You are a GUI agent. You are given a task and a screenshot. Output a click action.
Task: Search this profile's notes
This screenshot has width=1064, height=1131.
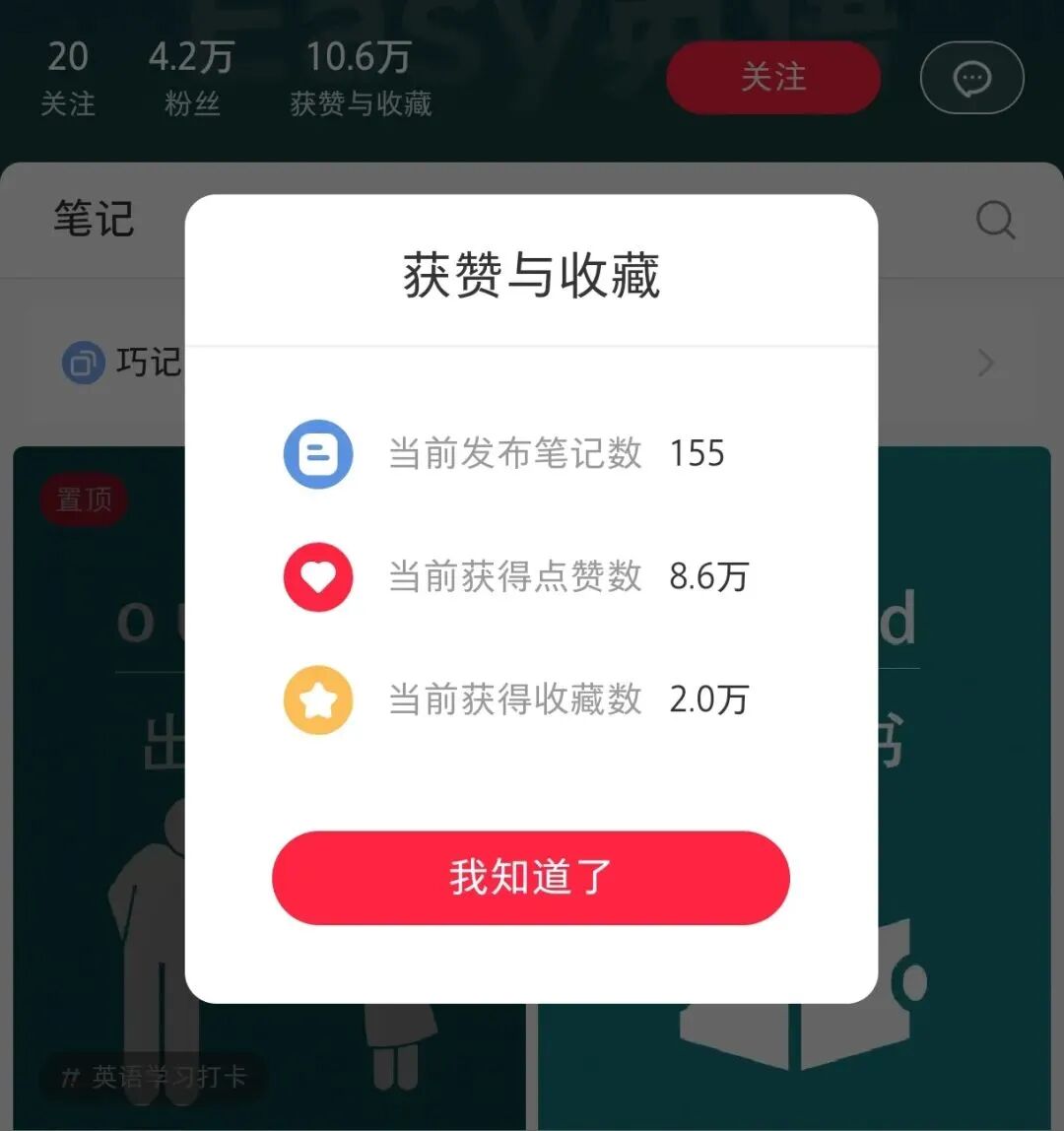pyautogui.click(x=995, y=221)
